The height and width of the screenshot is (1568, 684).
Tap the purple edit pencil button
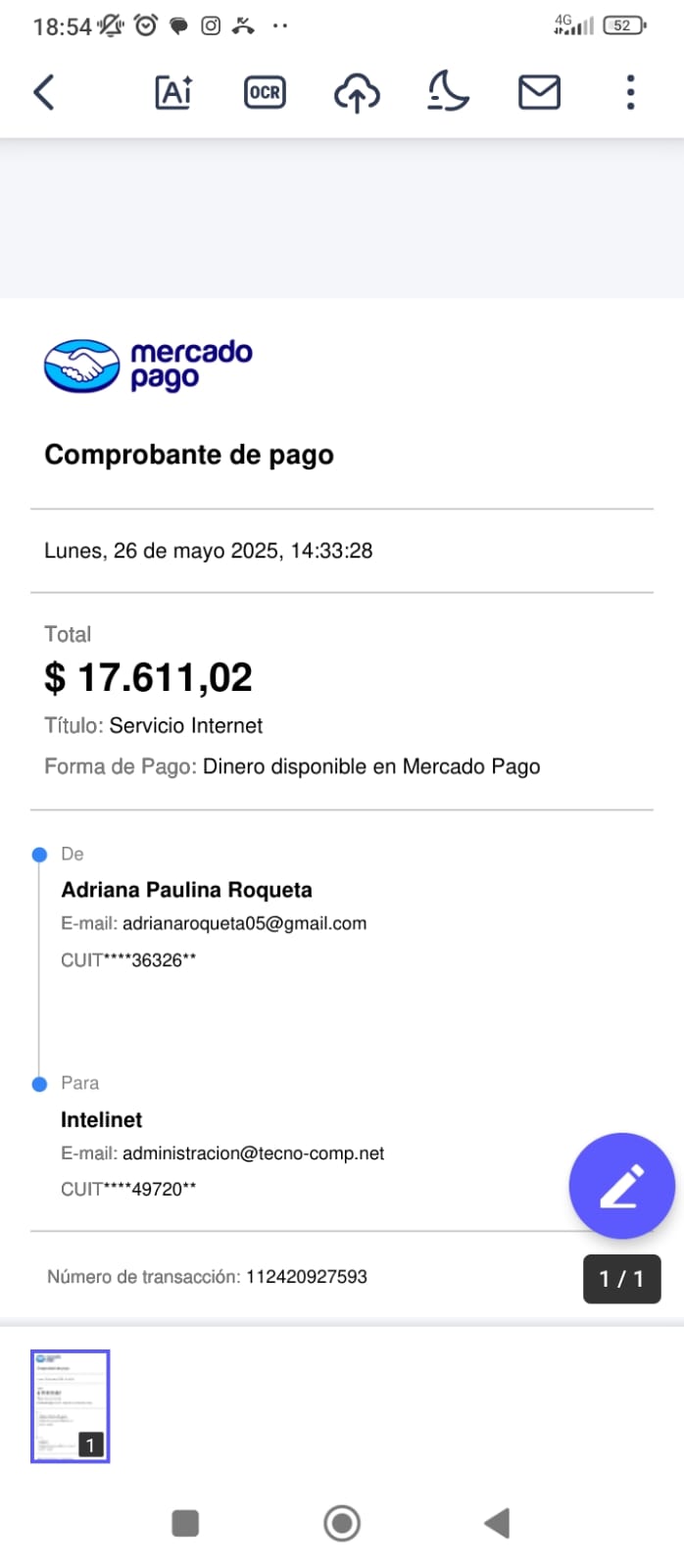[x=621, y=1186]
